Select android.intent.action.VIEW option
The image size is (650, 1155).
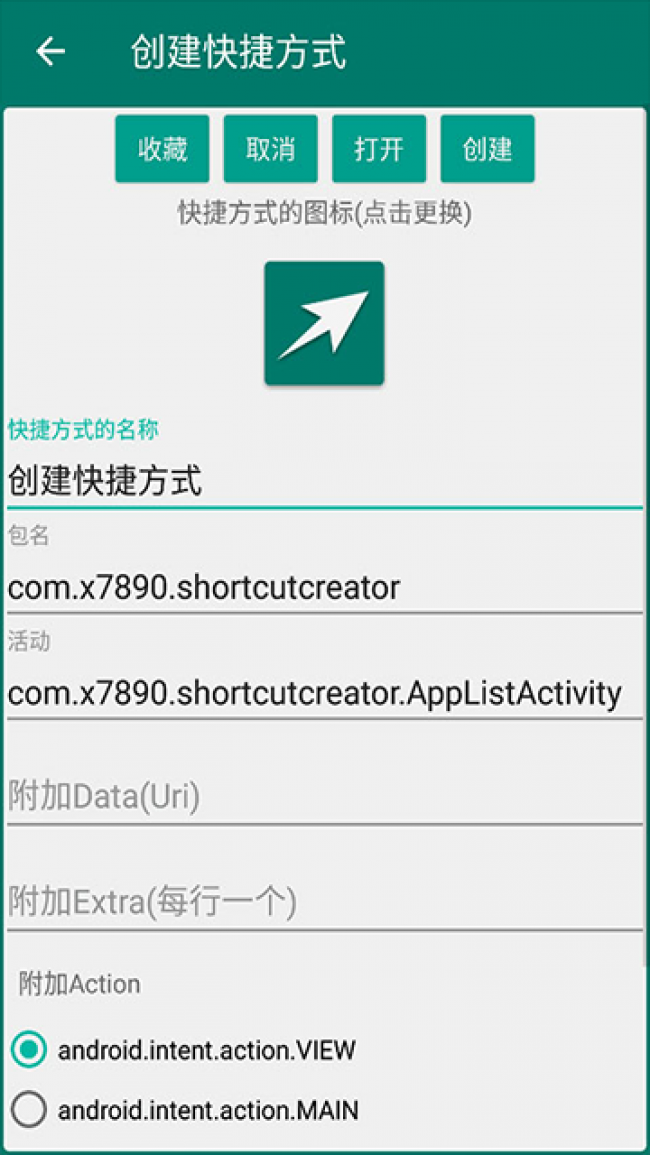(x=29, y=1050)
